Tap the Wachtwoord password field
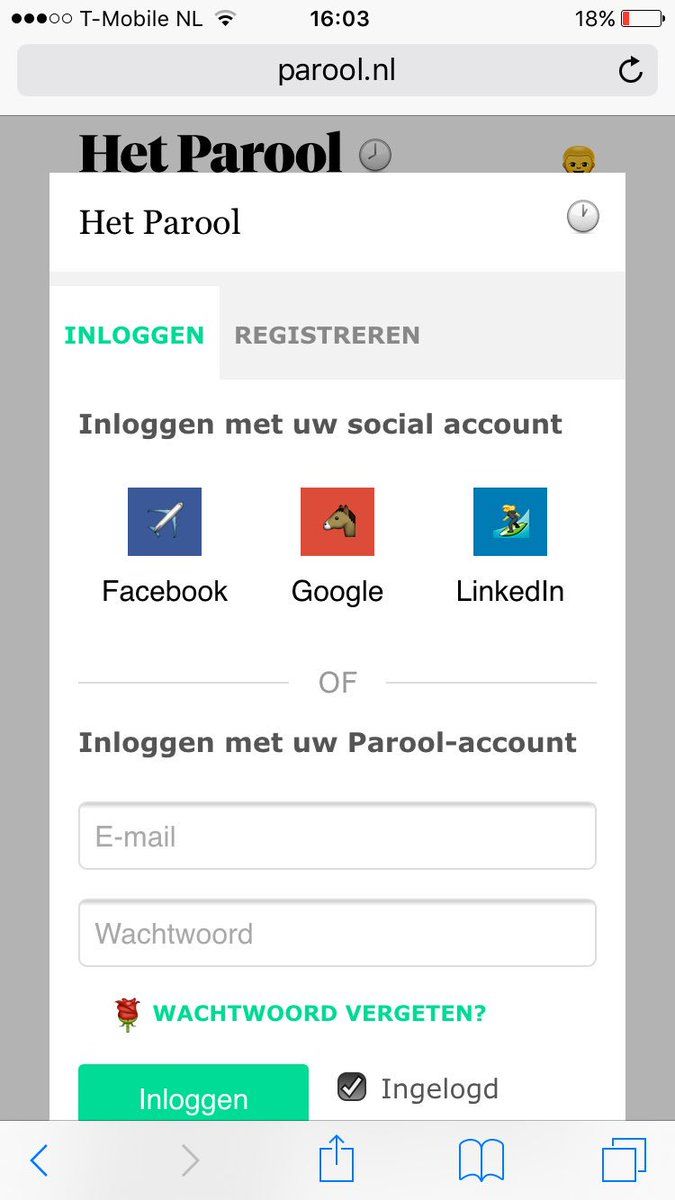Image resolution: width=675 pixels, height=1200 pixels. 337,933
